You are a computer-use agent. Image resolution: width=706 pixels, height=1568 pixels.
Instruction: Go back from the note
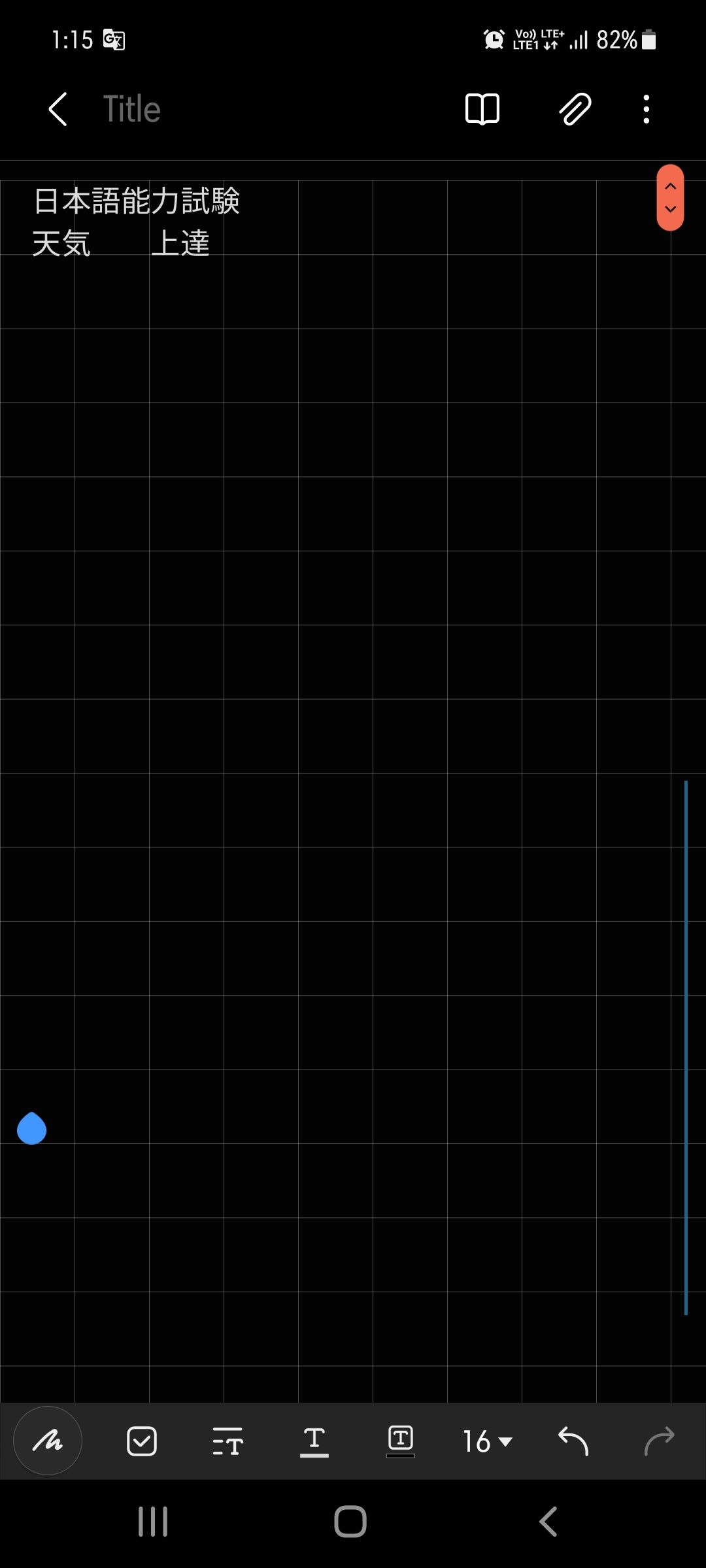(x=58, y=108)
